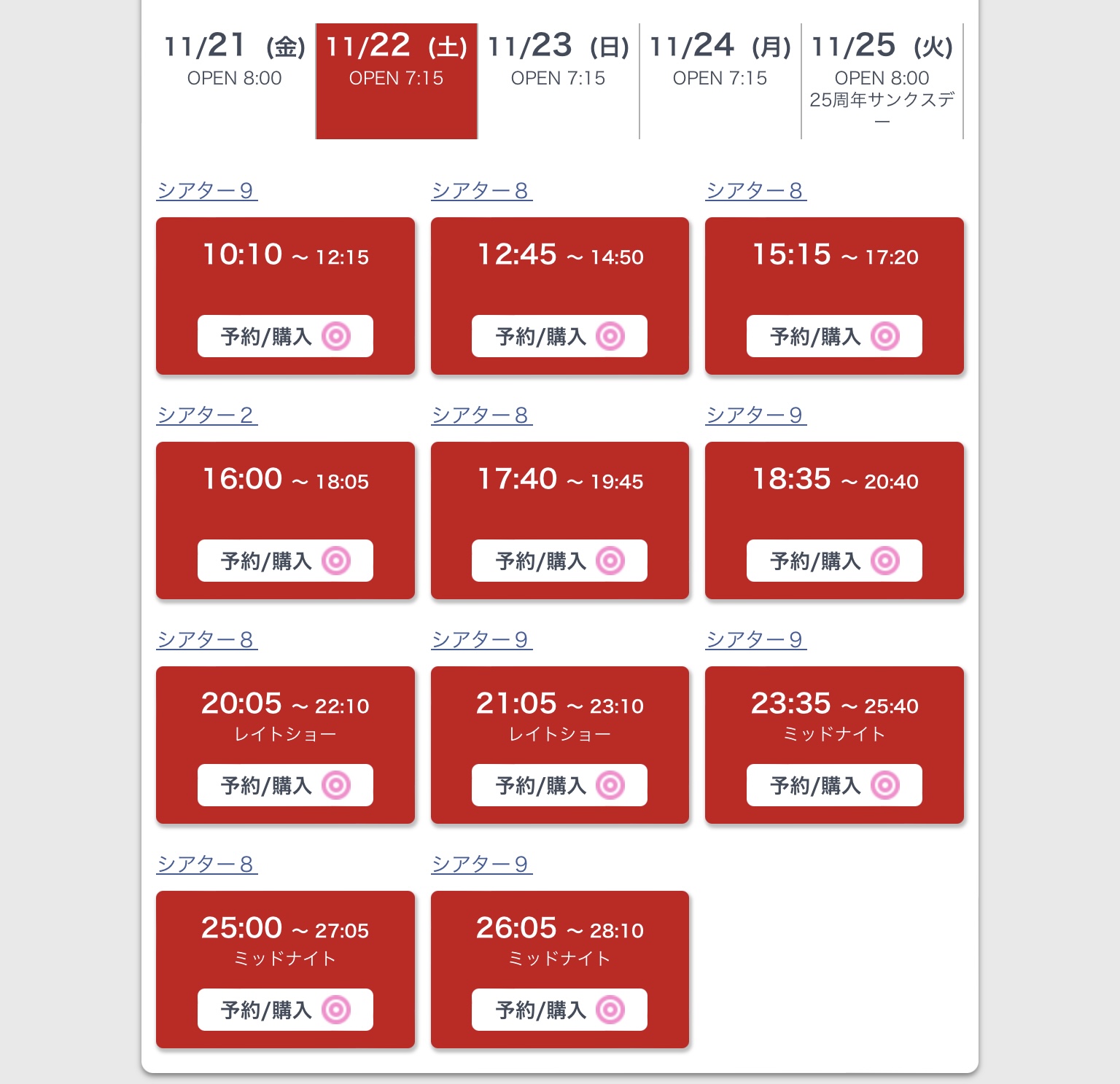Tap 予約/購入 for 23:35 ミッドナイト
The height and width of the screenshot is (1084, 1120).
834,785
